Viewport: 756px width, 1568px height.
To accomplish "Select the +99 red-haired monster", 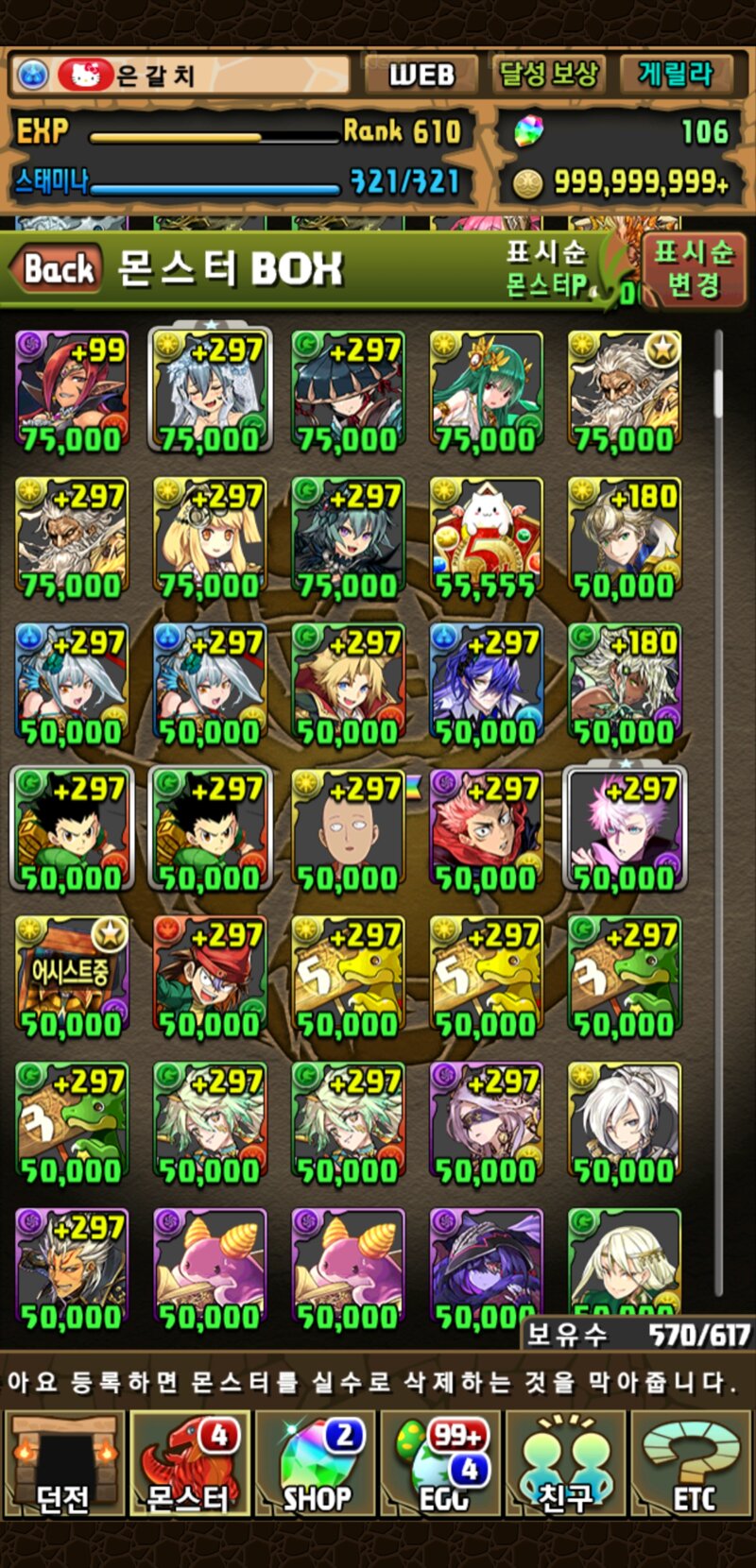I will pyautogui.click(x=72, y=391).
